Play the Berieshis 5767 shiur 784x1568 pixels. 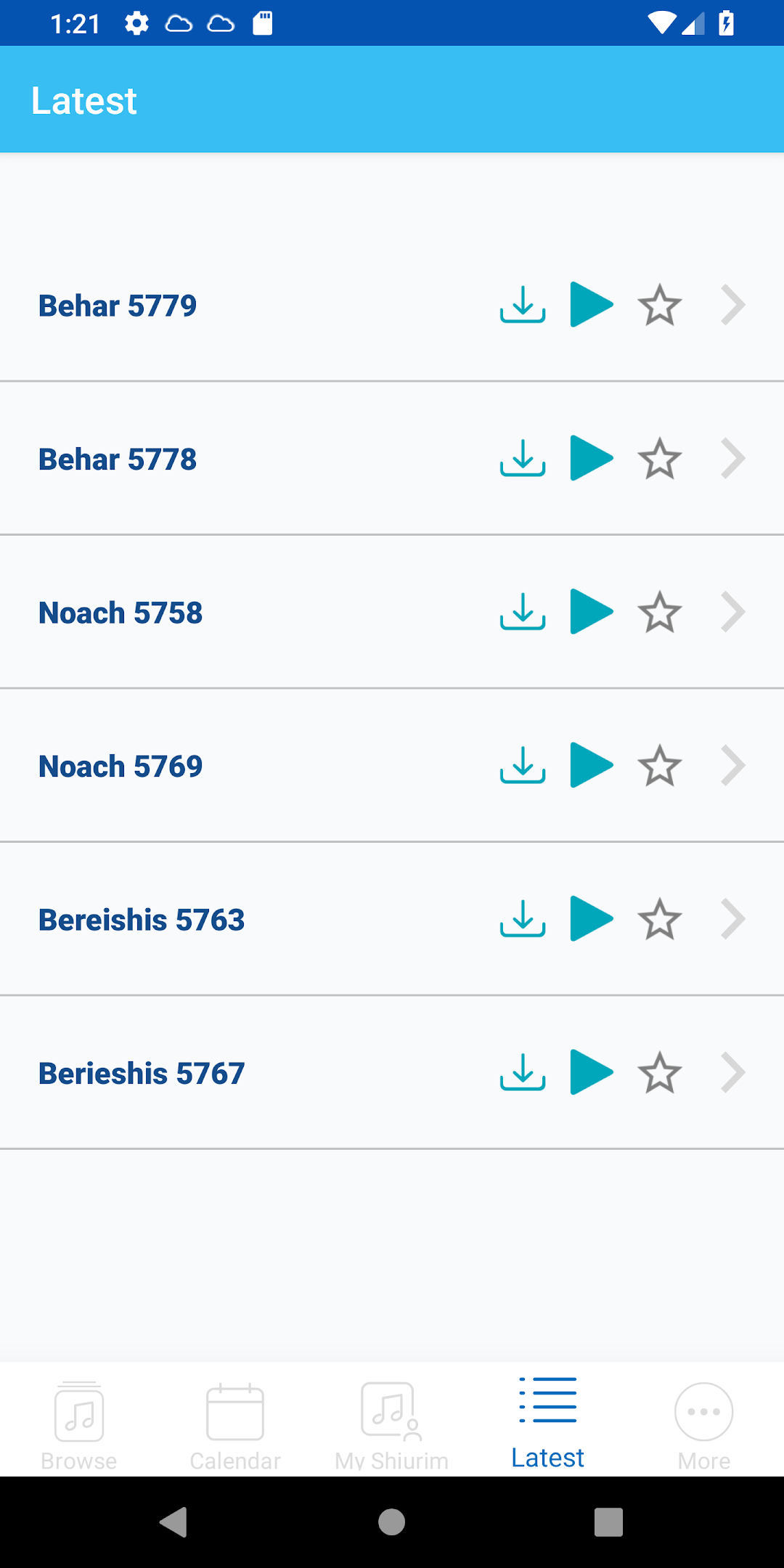[592, 1072]
